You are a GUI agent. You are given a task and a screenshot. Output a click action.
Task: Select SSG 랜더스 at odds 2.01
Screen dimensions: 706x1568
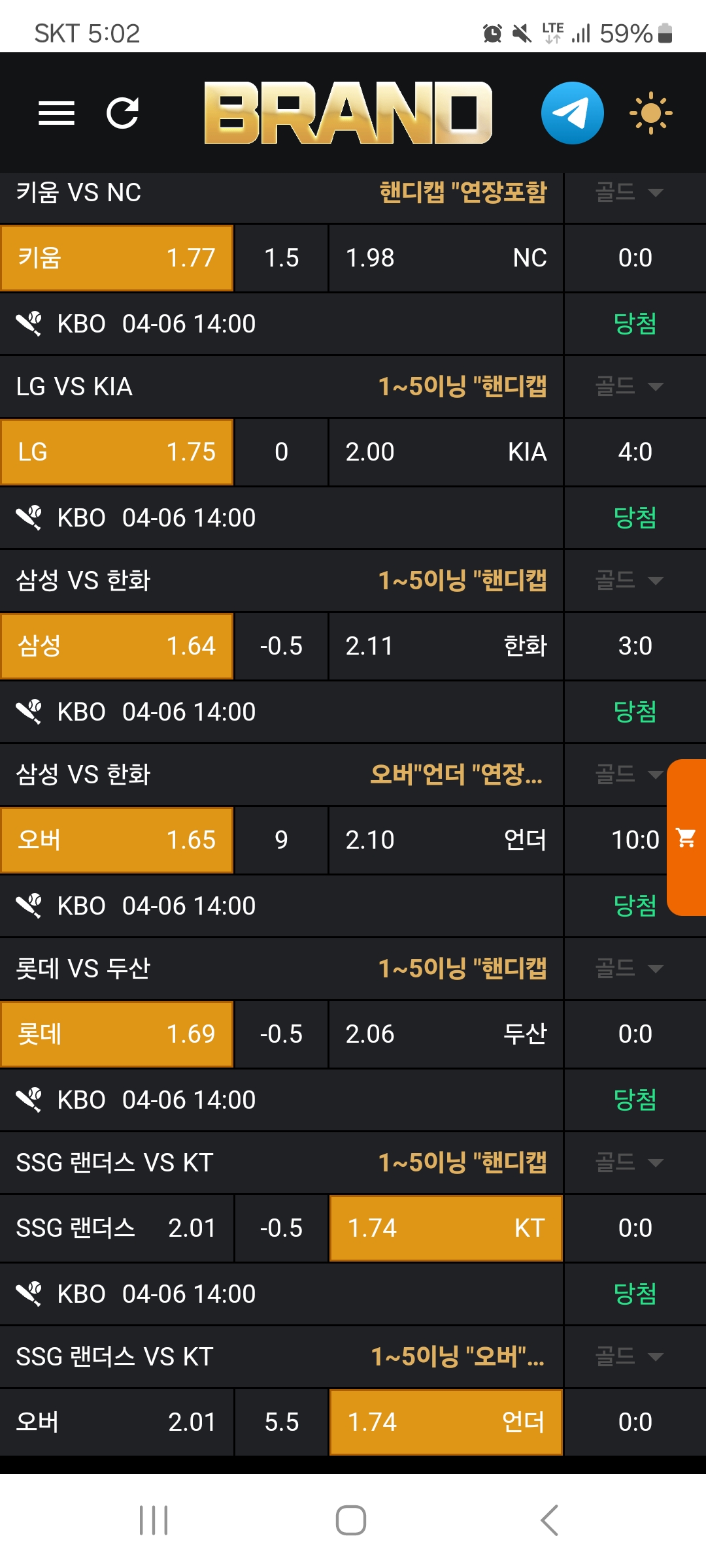[117, 1228]
